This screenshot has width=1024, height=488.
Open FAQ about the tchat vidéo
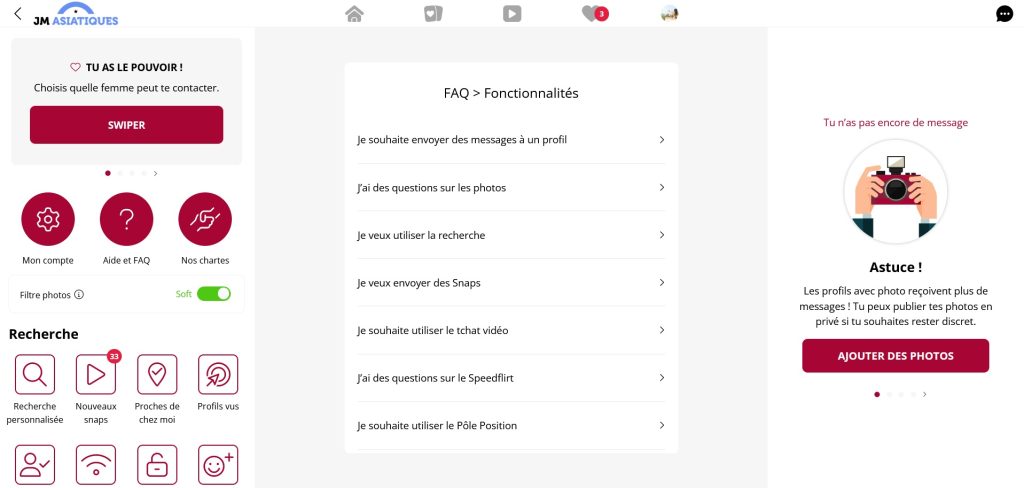pos(511,330)
